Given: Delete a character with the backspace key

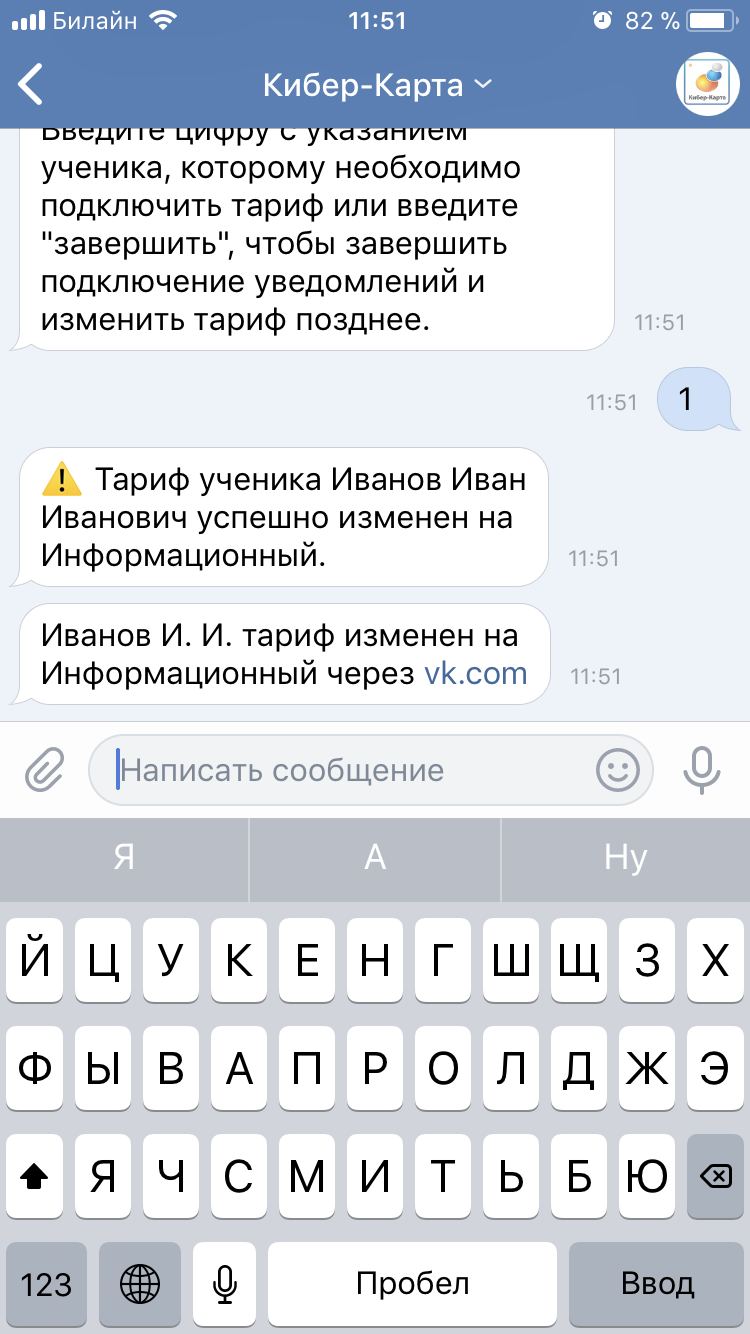Looking at the screenshot, I should (716, 1176).
